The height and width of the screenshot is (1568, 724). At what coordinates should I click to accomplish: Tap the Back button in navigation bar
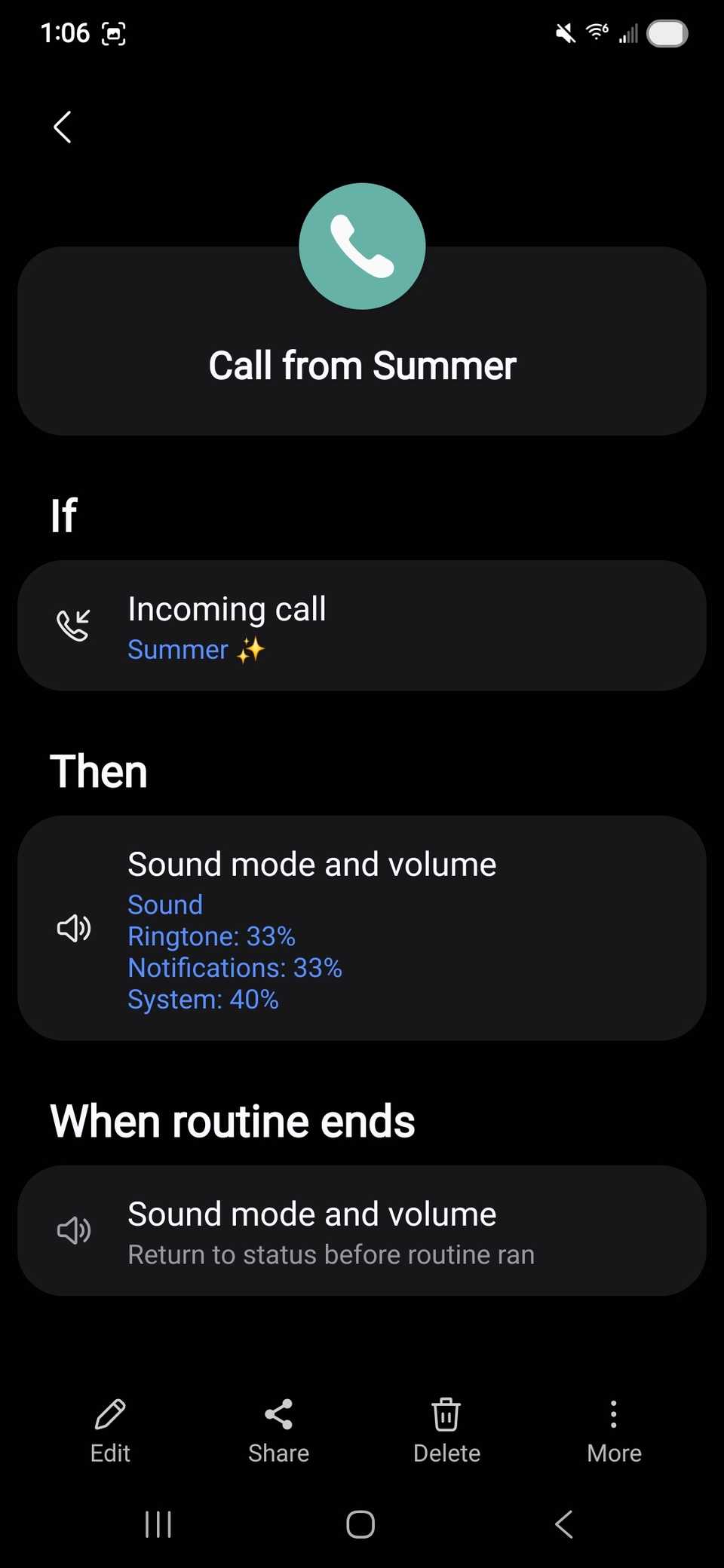pyautogui.click(x=563, y=1524)
